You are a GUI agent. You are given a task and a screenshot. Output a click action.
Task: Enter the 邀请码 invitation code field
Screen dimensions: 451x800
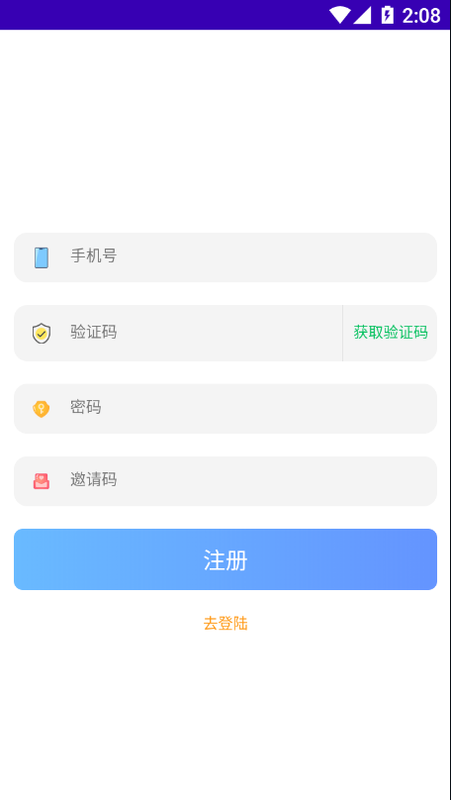click(225, 481)
